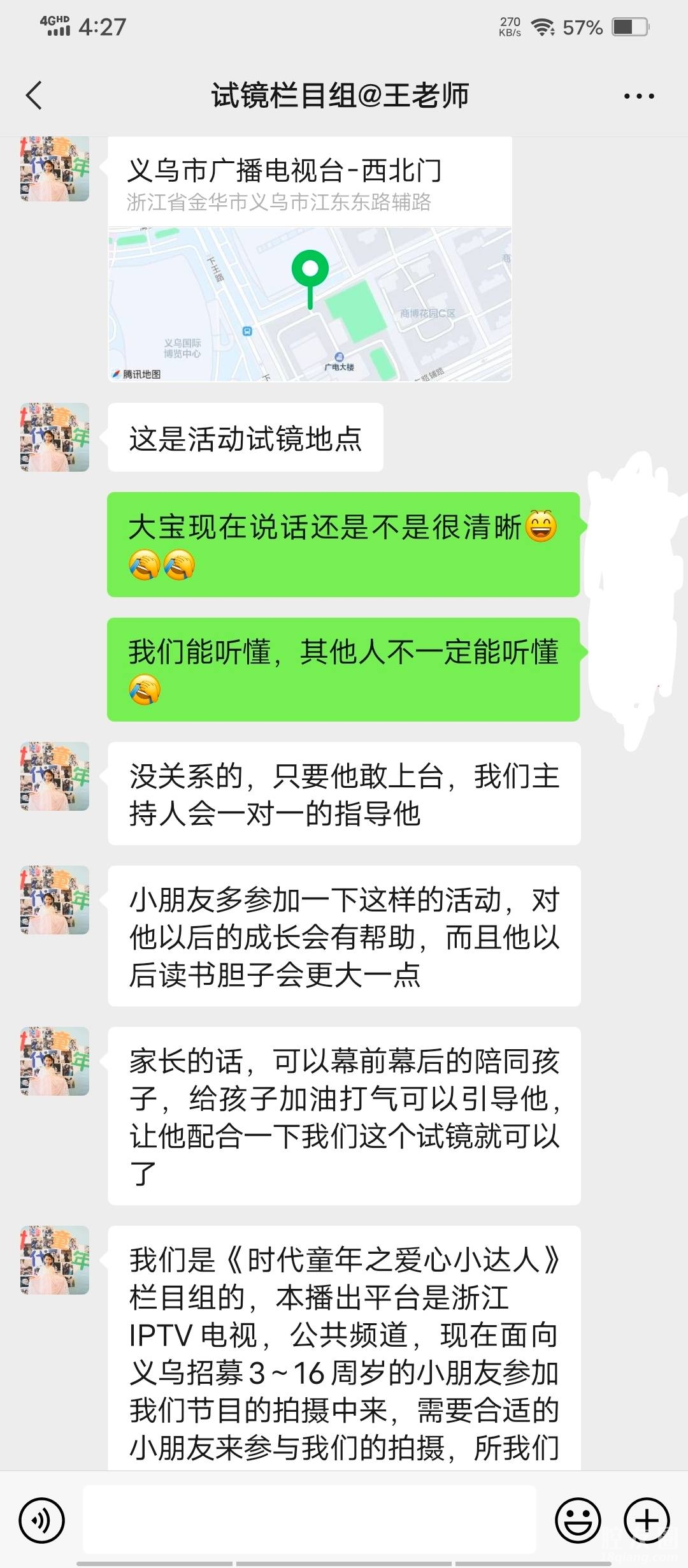This screenshot has width=688, height=1568.
Task: Open the chat info overflow menu
Action: coord(638,96)
